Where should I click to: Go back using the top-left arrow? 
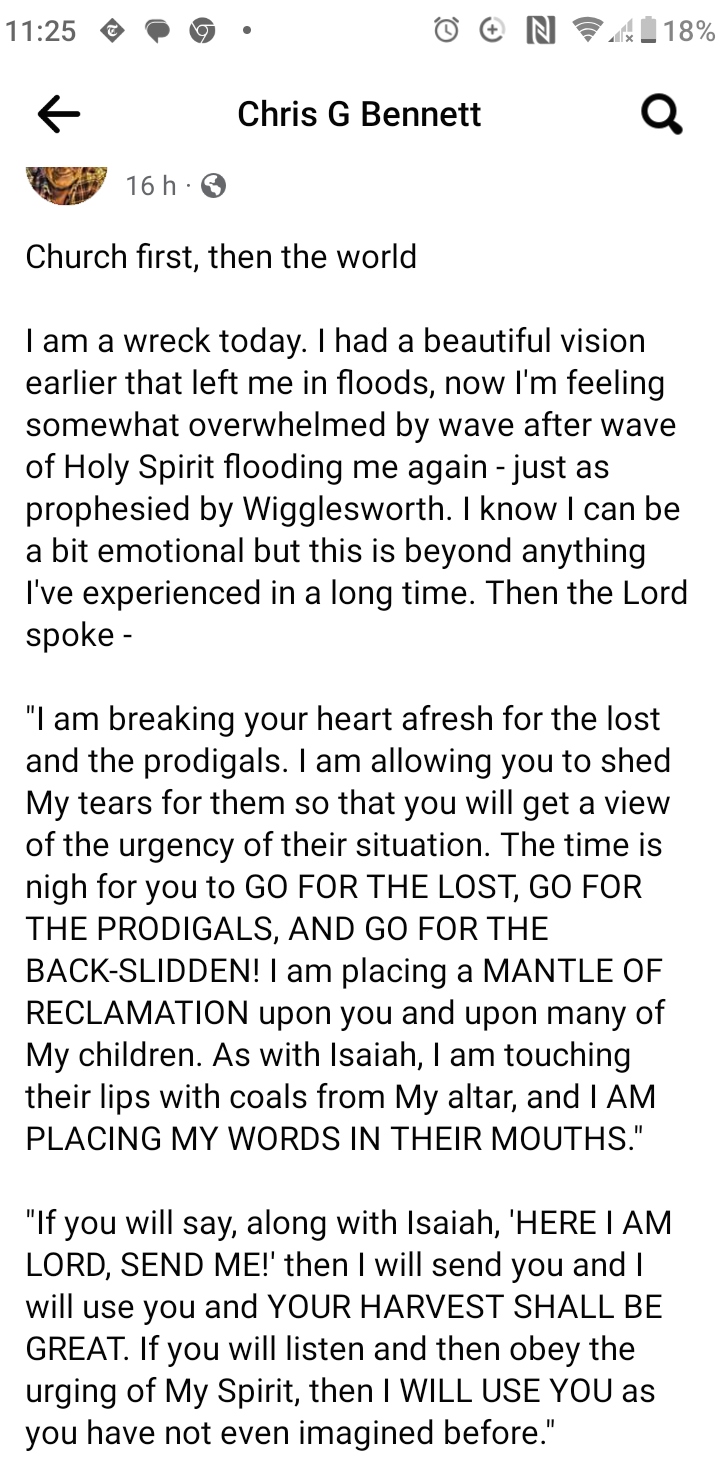tap(58, 115)
